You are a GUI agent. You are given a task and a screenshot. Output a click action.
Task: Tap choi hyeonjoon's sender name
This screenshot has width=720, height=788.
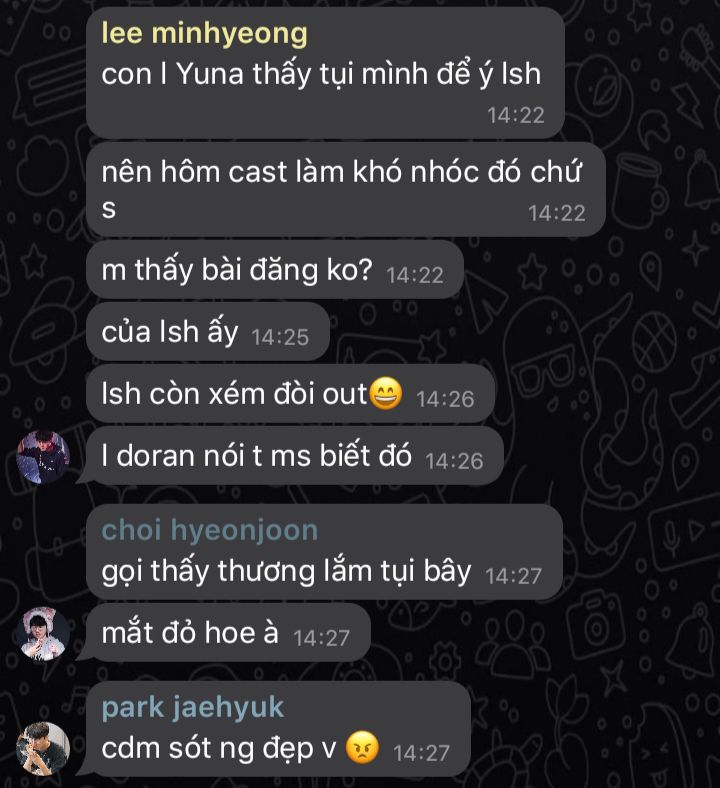(209, 530)
